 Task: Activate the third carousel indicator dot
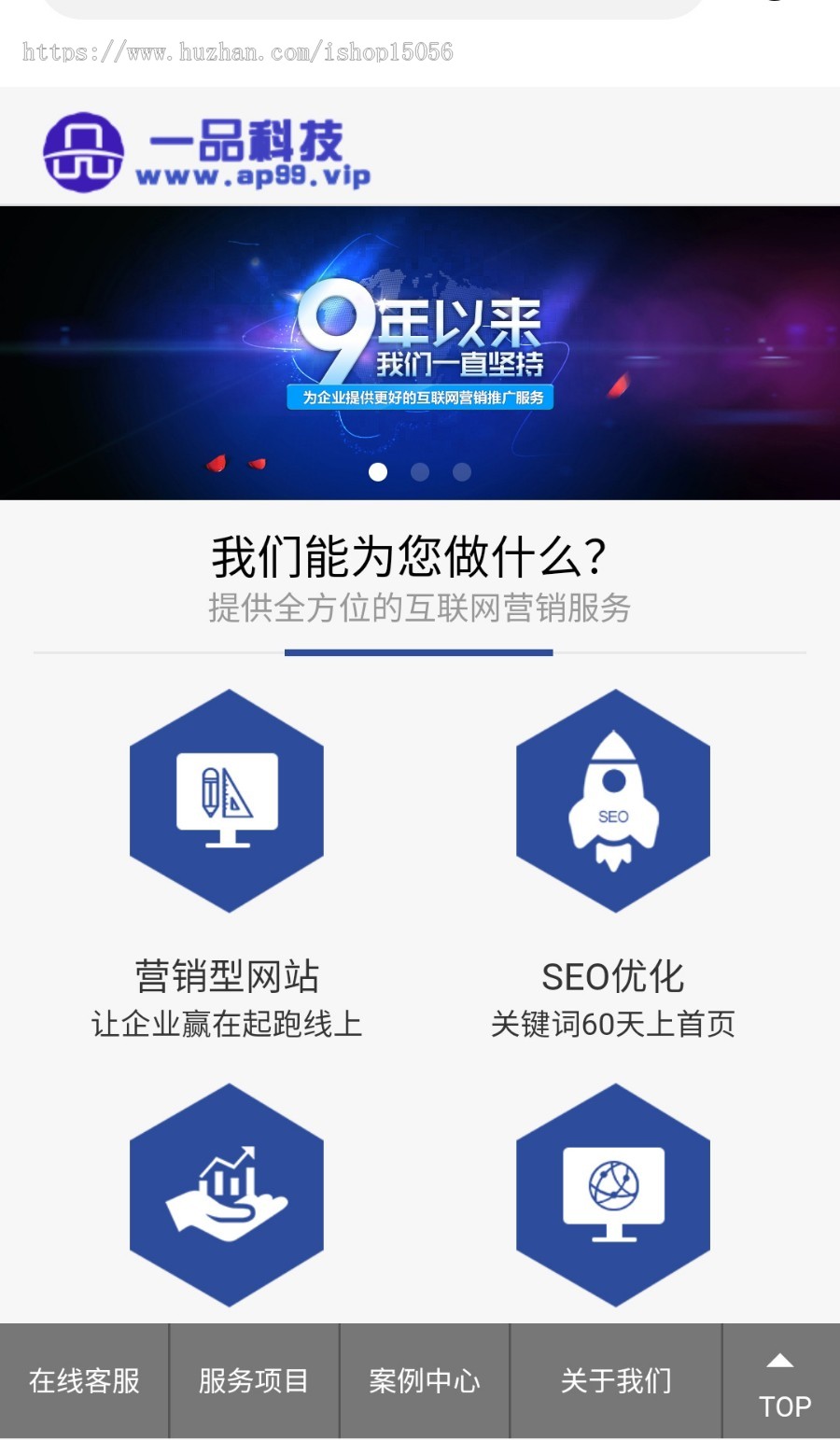461,473
